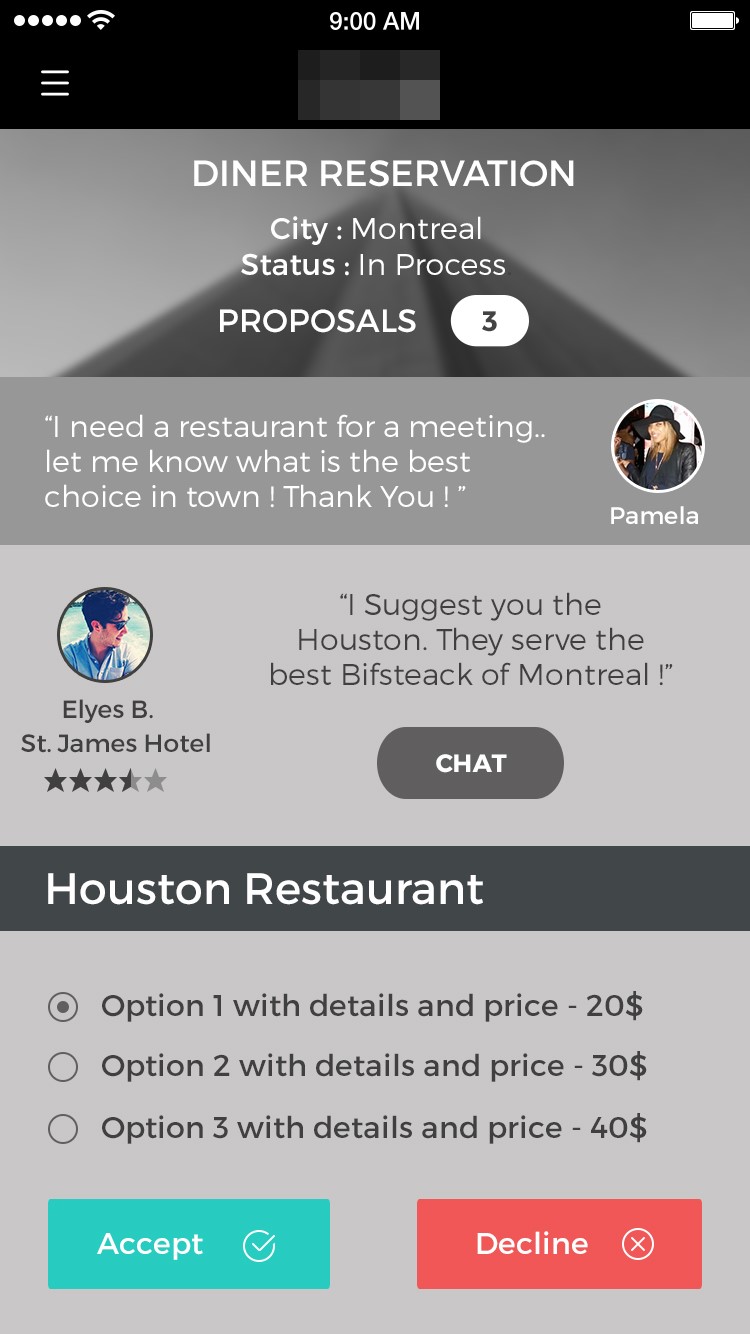The width and height of the screenshot is (750, 1334).
Task: Choose Option 2 priced at 30$
Action: click(x=63, y=1068)
